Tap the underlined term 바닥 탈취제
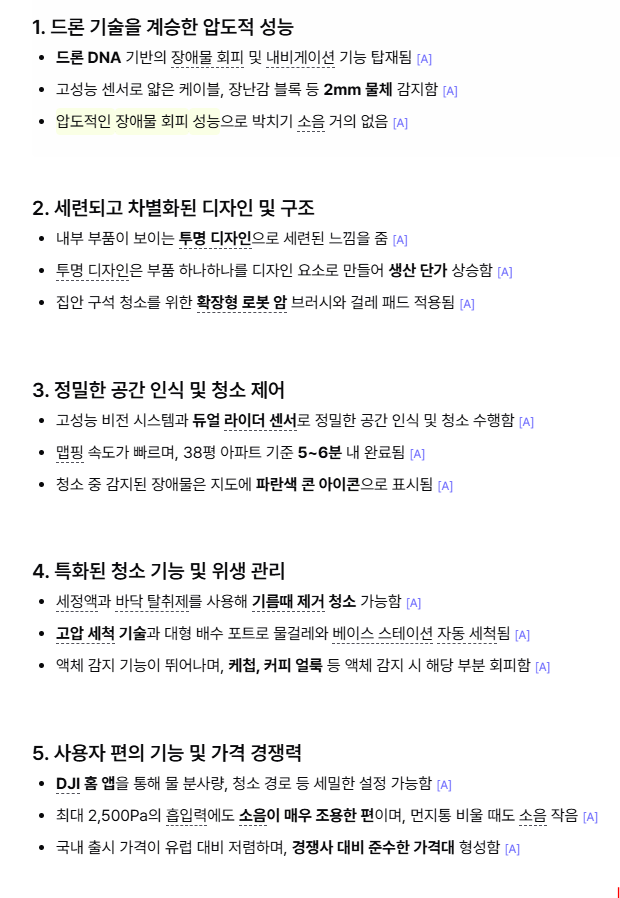 coord(152,601)
